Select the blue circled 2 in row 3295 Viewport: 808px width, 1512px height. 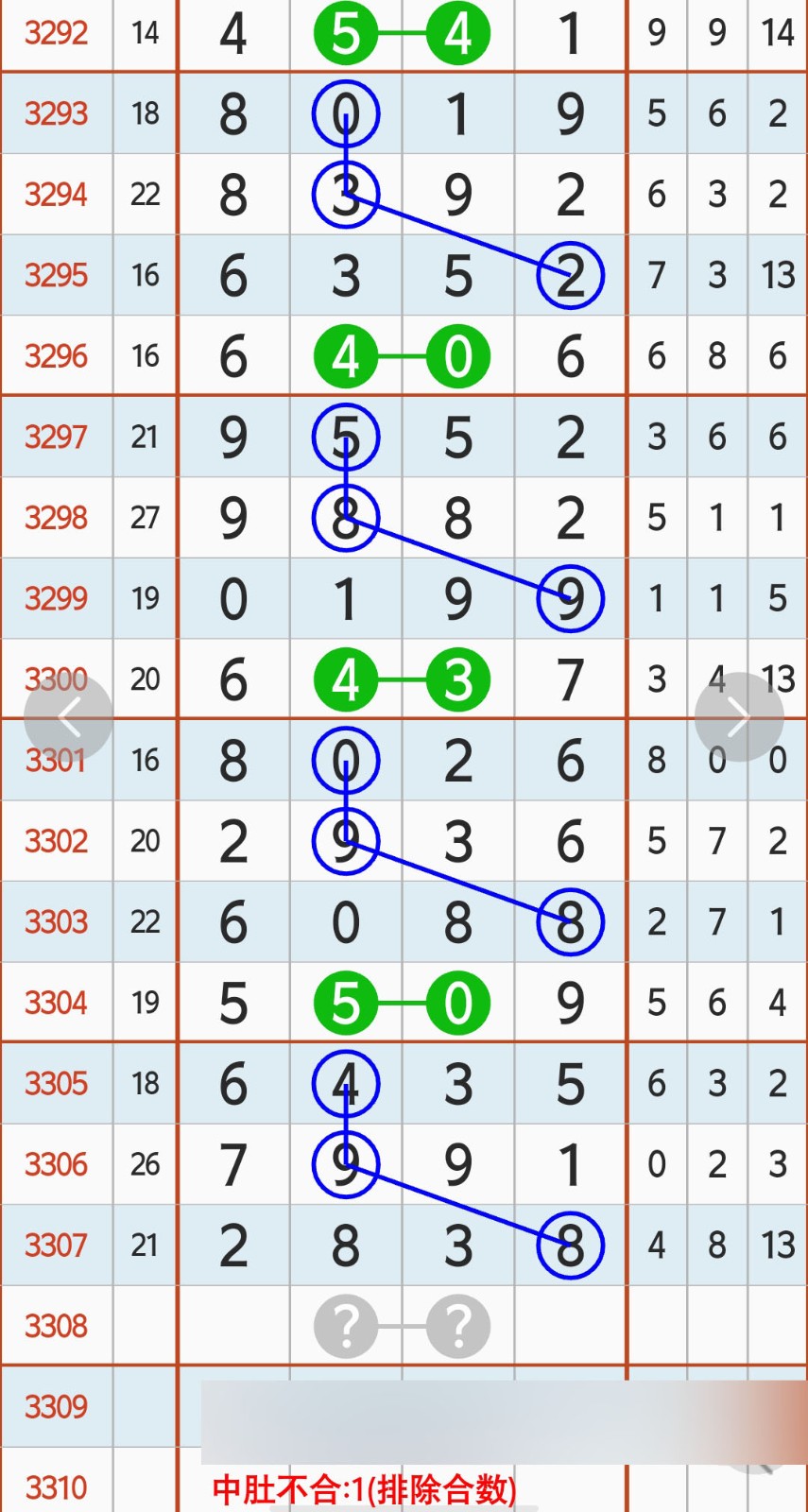tap(571, 275)
